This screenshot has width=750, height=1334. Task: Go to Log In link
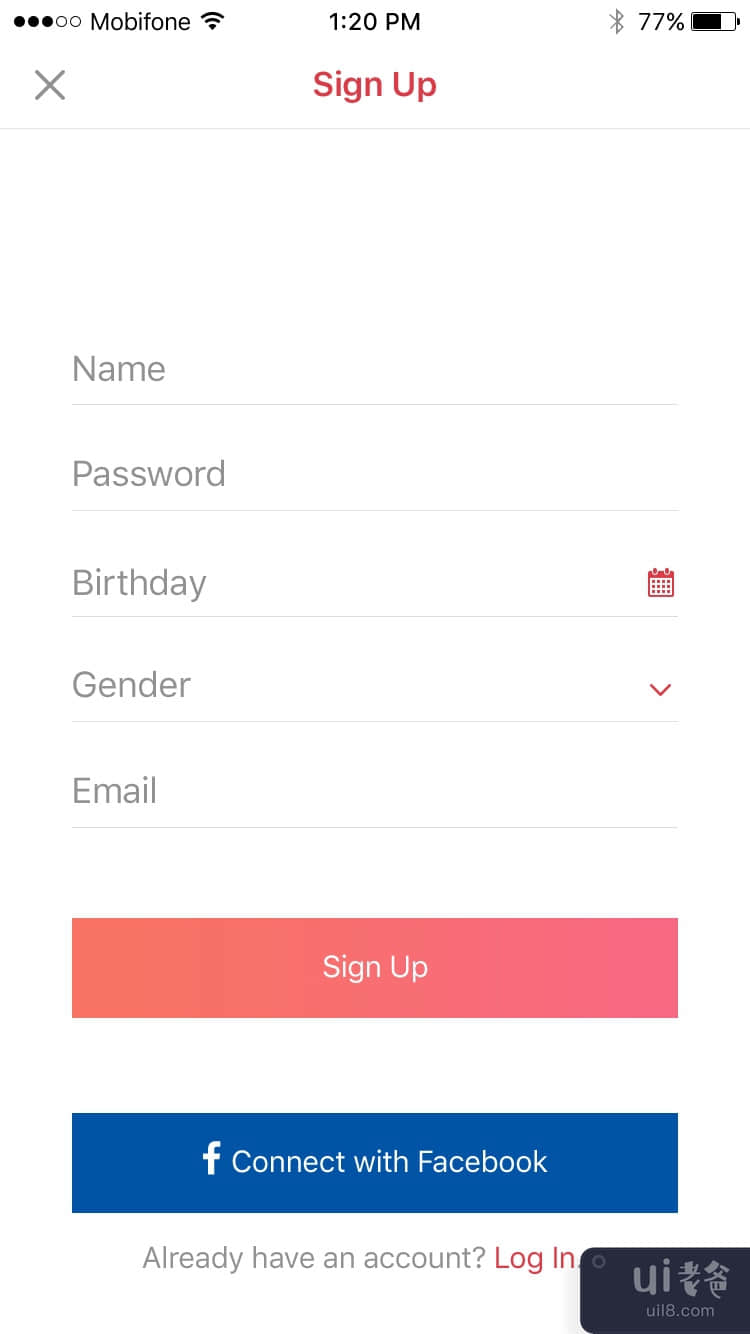coord(534,1257)
